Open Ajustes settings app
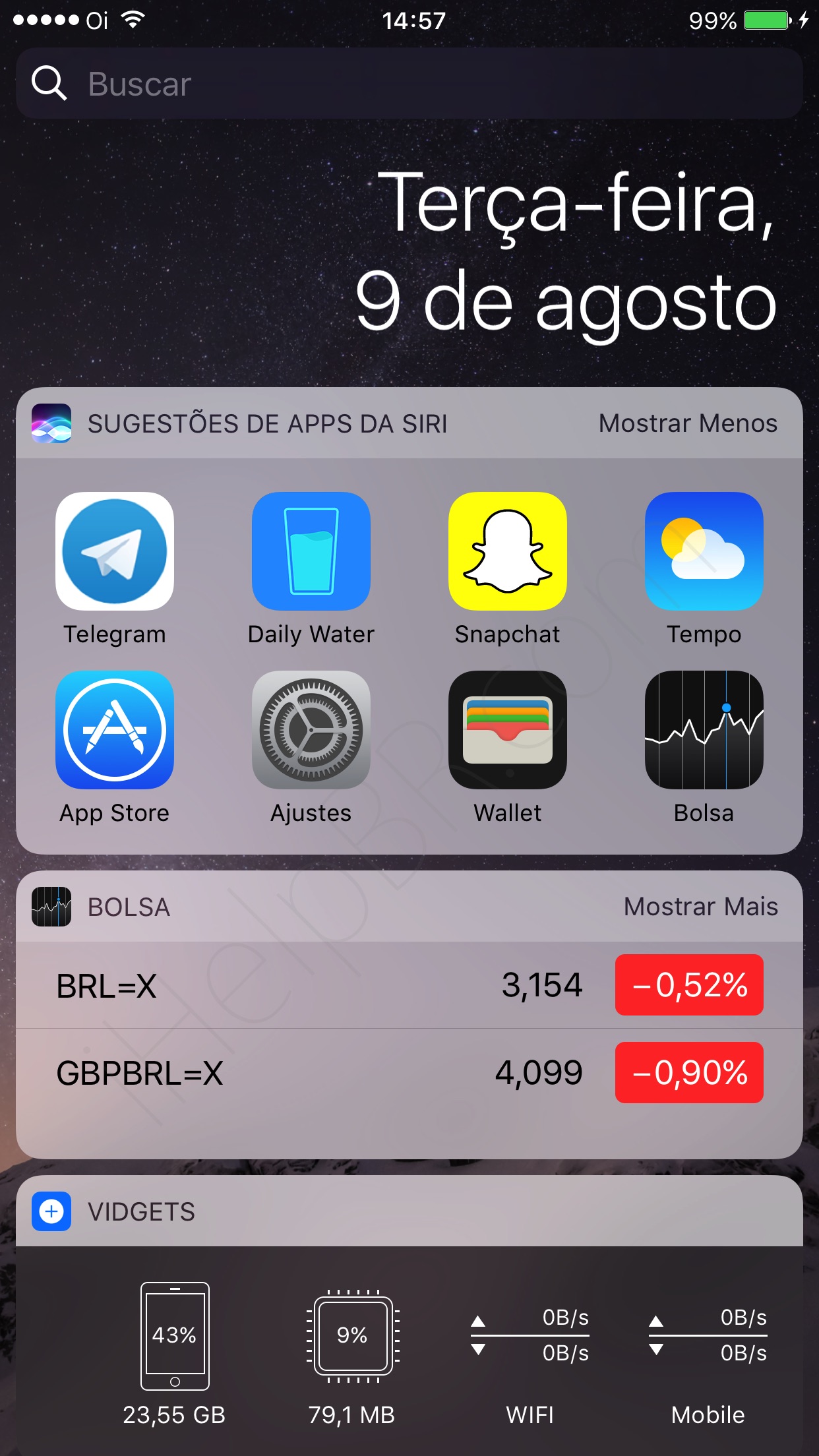 point(311,730)
